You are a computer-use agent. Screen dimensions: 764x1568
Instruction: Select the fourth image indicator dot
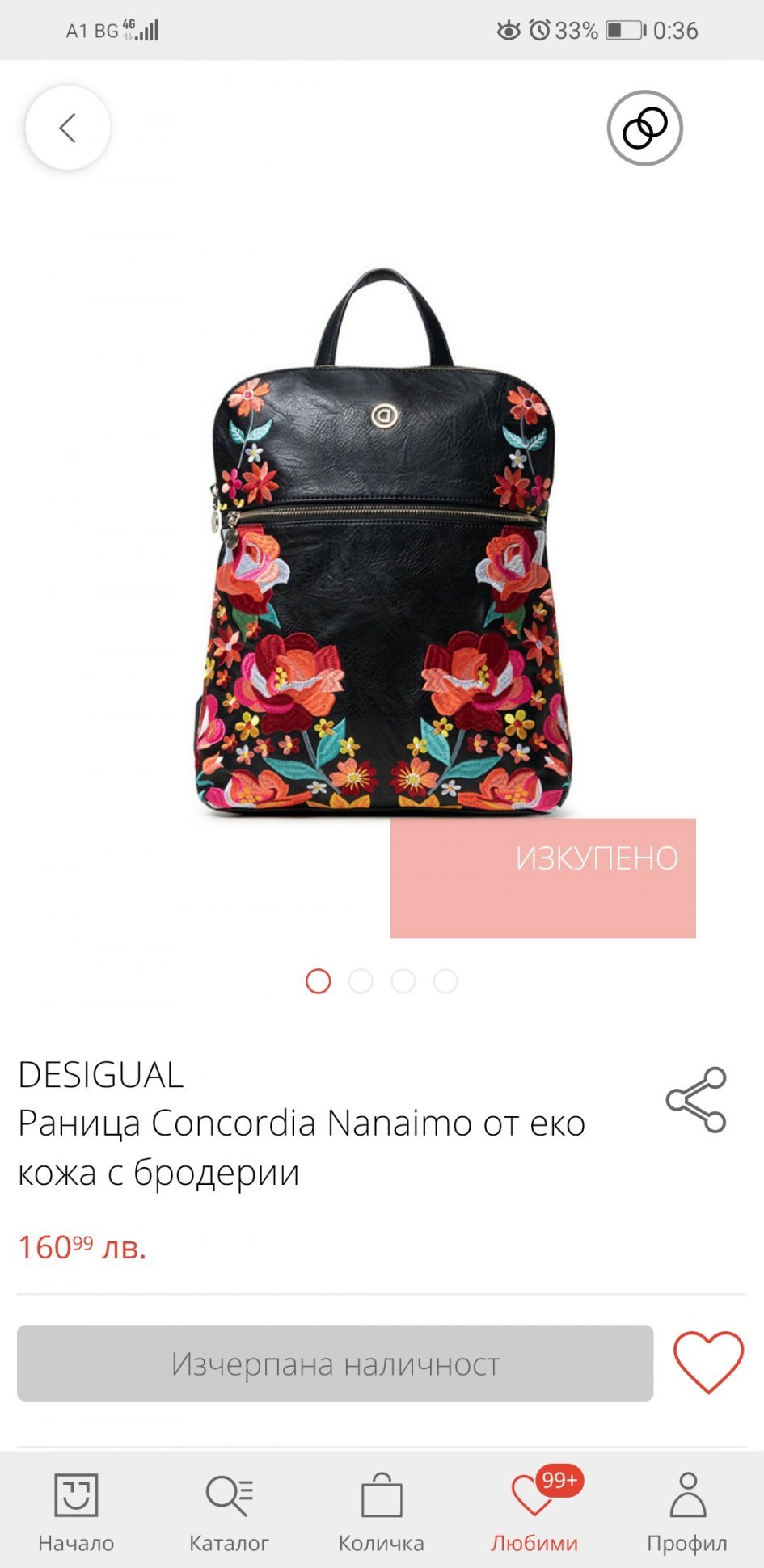coord(445,980)
